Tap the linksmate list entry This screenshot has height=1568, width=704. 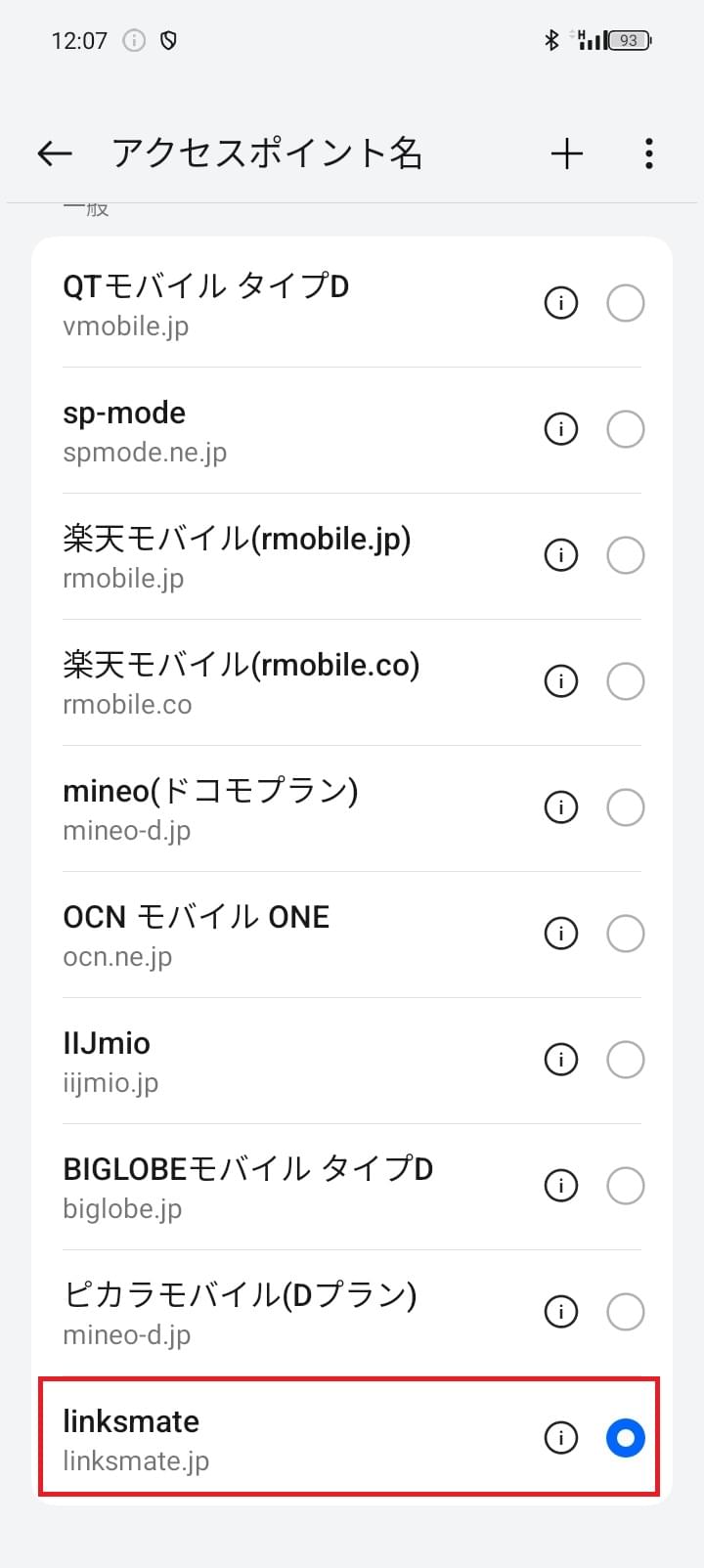pos(244,1438)
